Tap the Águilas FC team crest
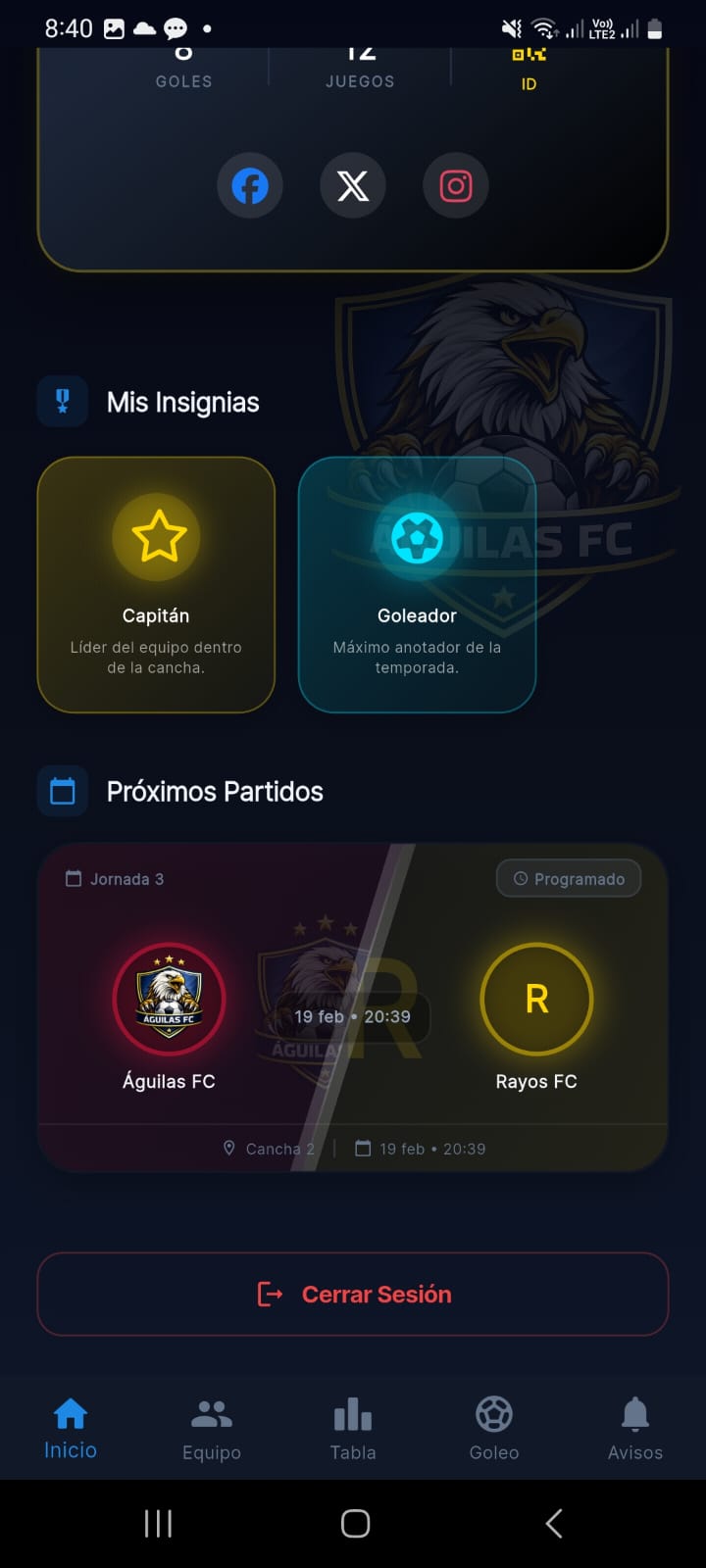This screenshot has height=1568, width=706. pyautogui.click(x=170, y=999)
